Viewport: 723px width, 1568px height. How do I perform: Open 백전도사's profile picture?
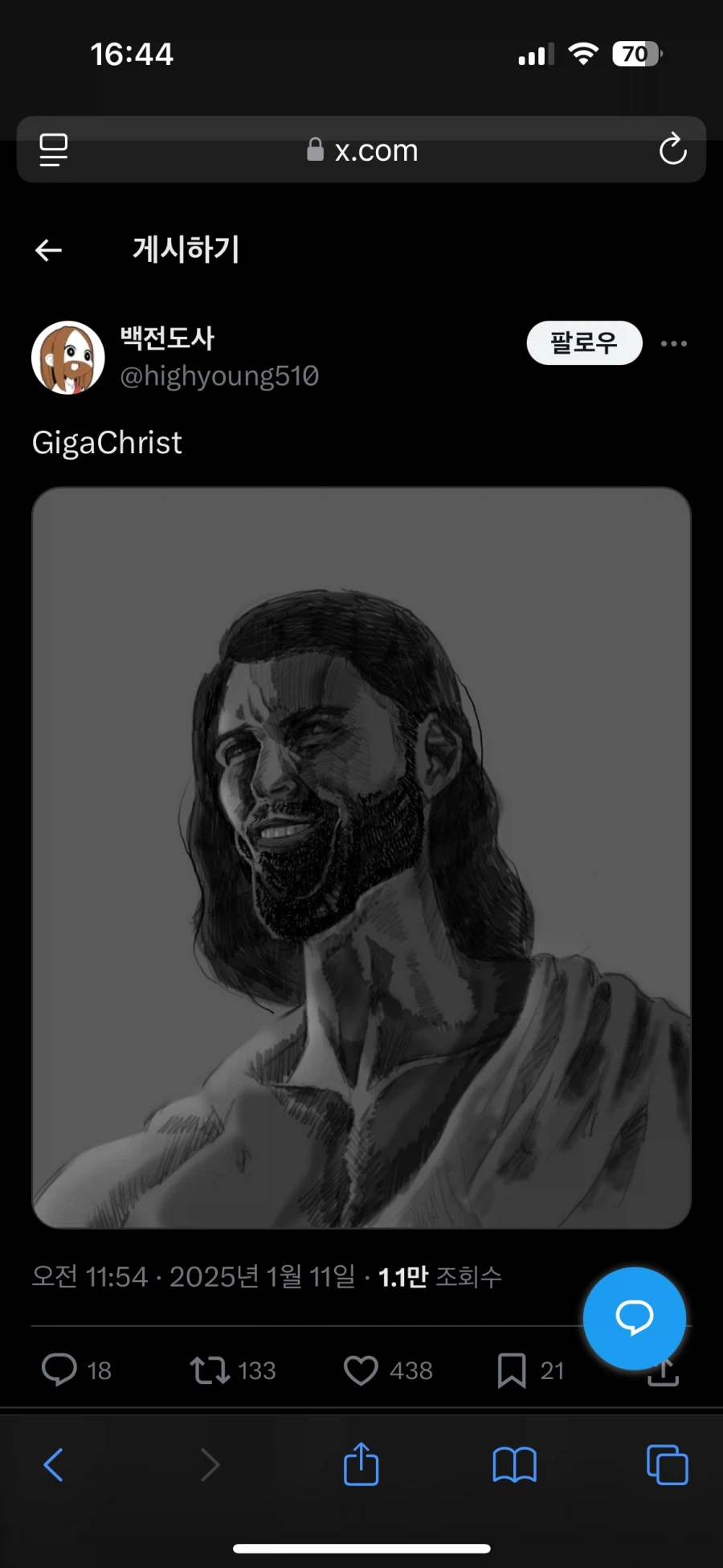pyautogui.click(x=68, y=358)
